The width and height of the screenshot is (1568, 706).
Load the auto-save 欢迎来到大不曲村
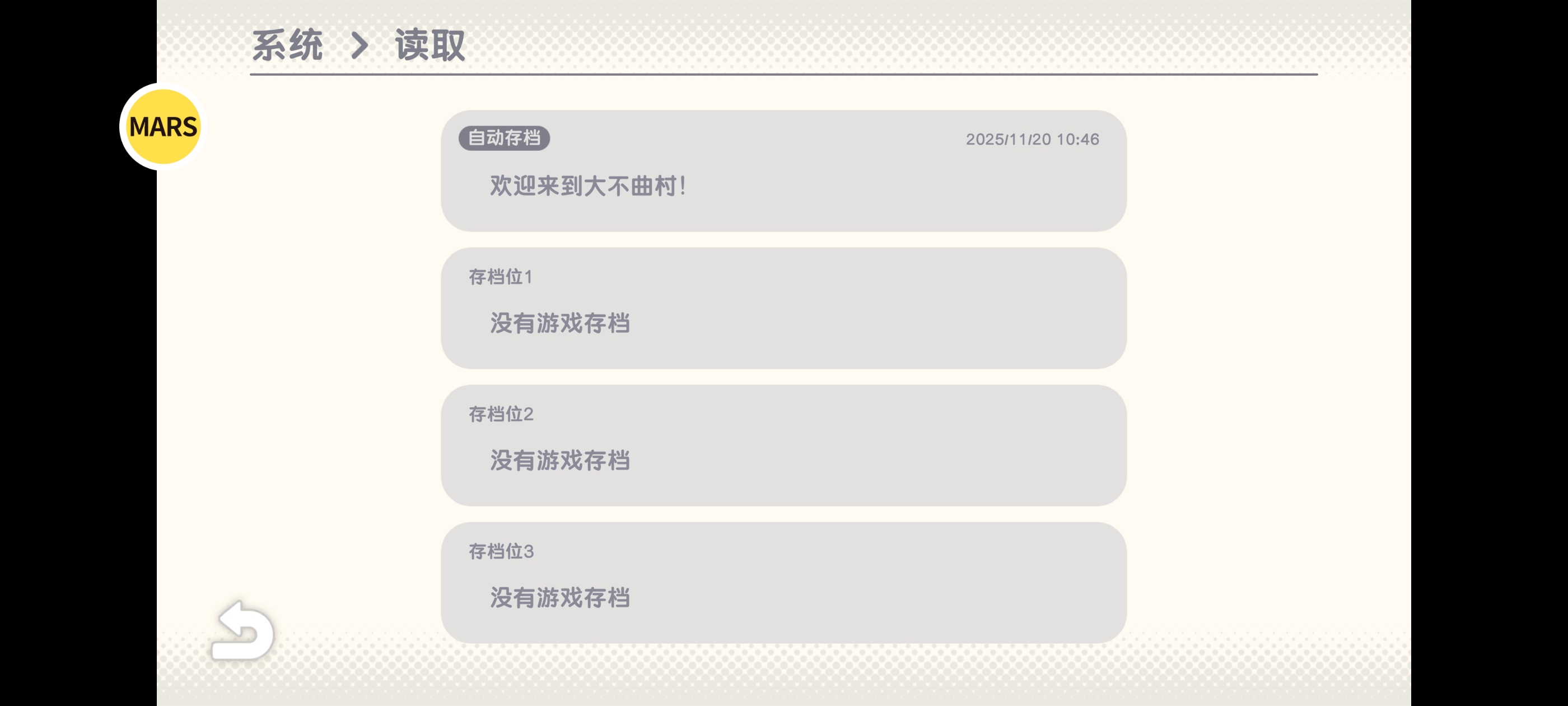coord(783,171)
